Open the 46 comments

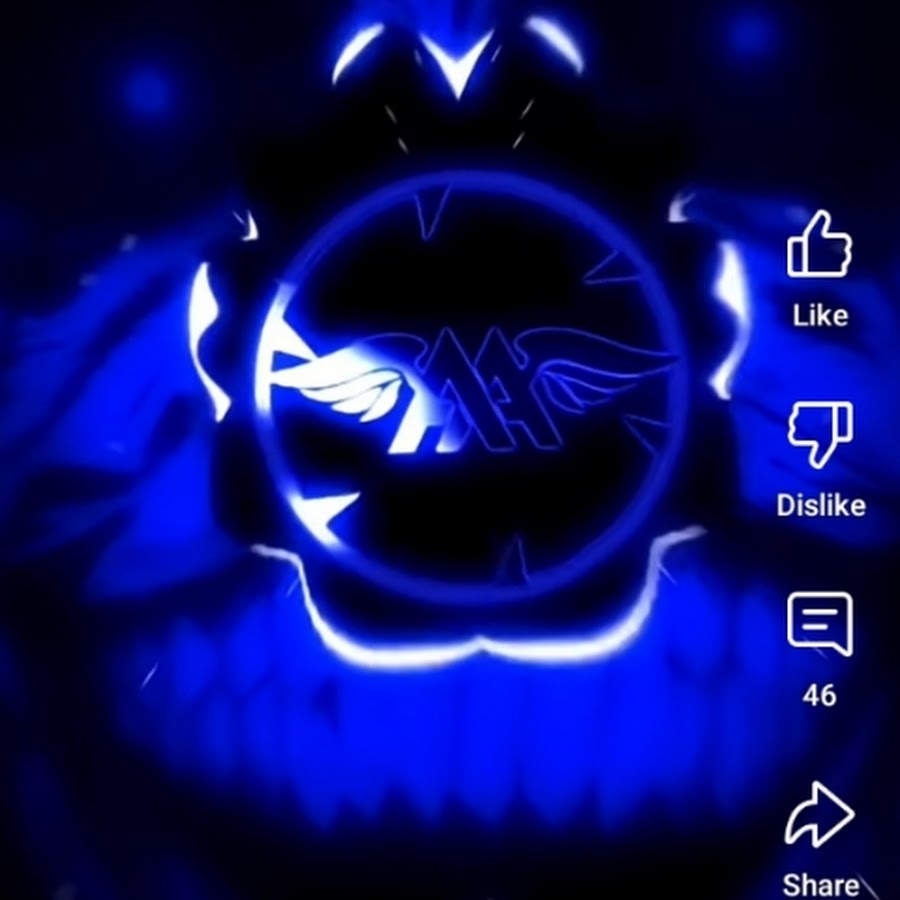click(x=820, y=625)
